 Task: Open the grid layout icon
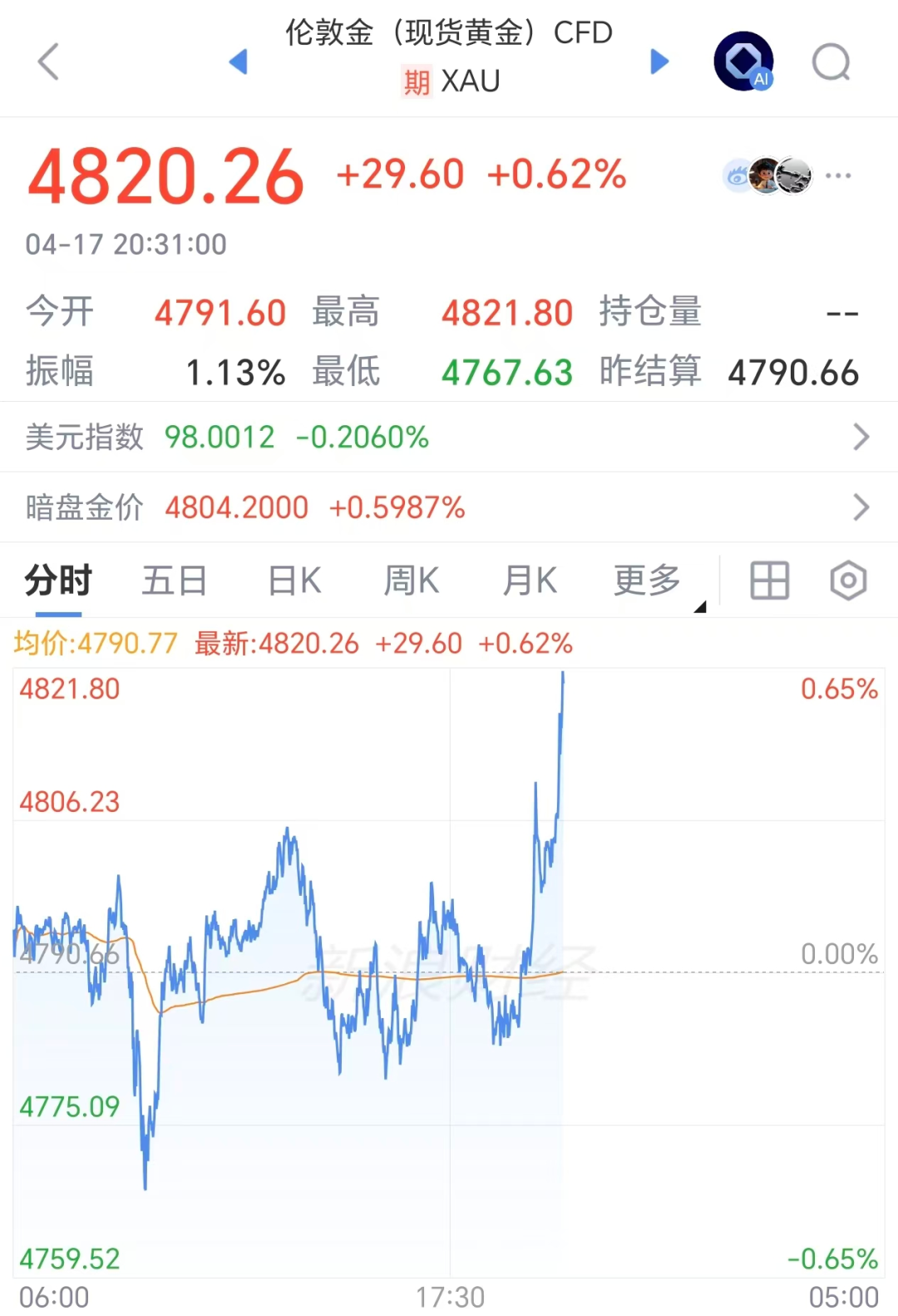pos(769,580)
